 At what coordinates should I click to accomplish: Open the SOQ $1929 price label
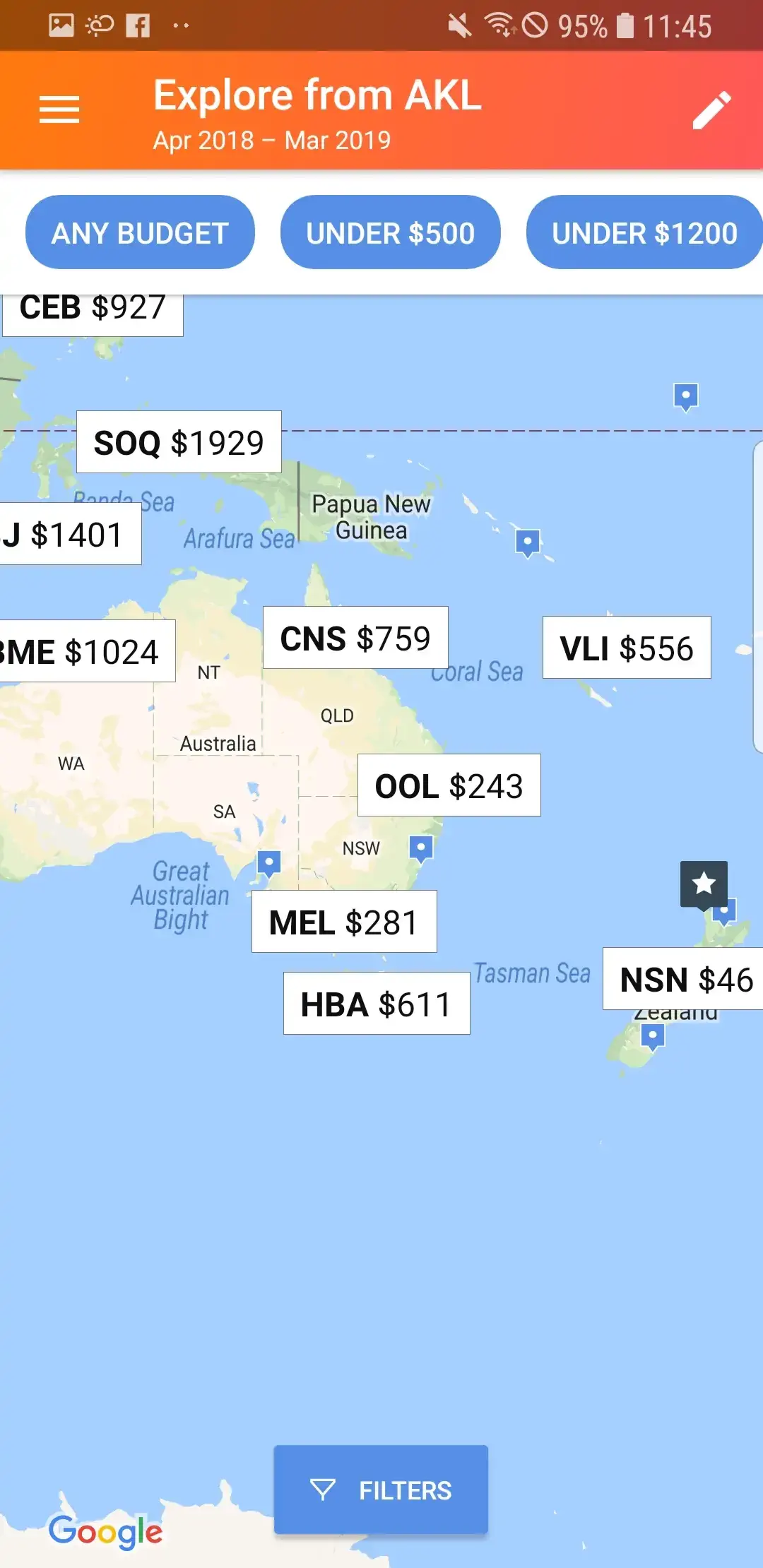(179, 442)
